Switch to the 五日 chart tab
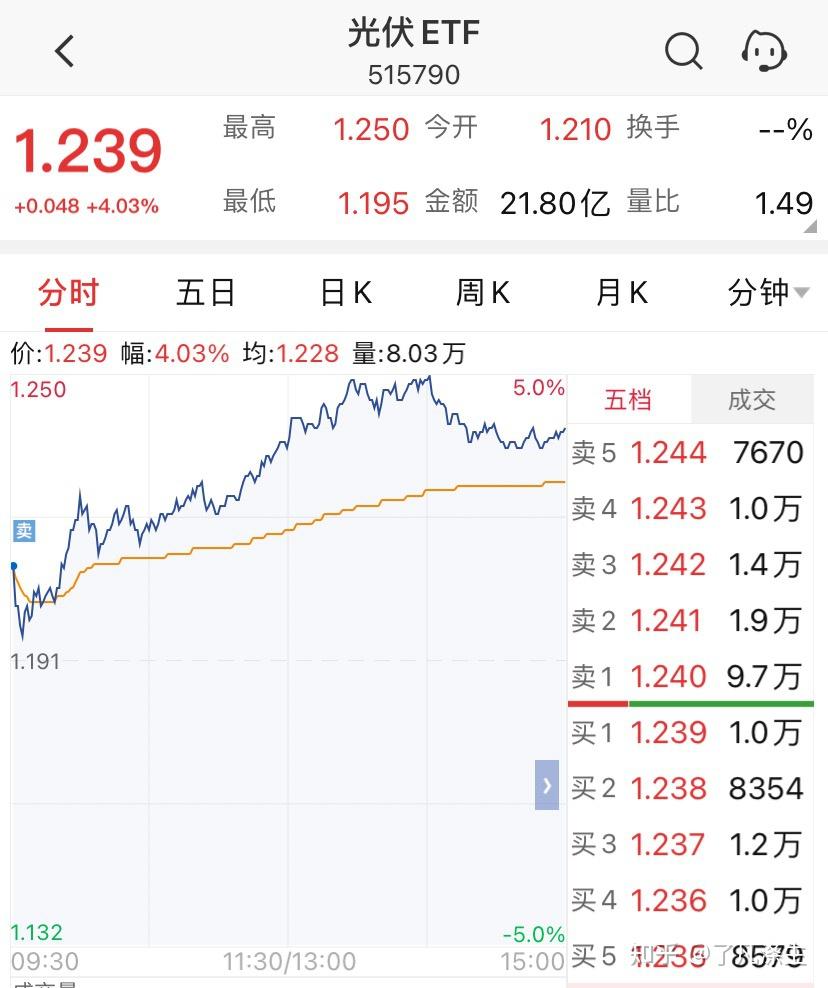Image resolution: width=828 pixels, height=988 pixels. 206,292
